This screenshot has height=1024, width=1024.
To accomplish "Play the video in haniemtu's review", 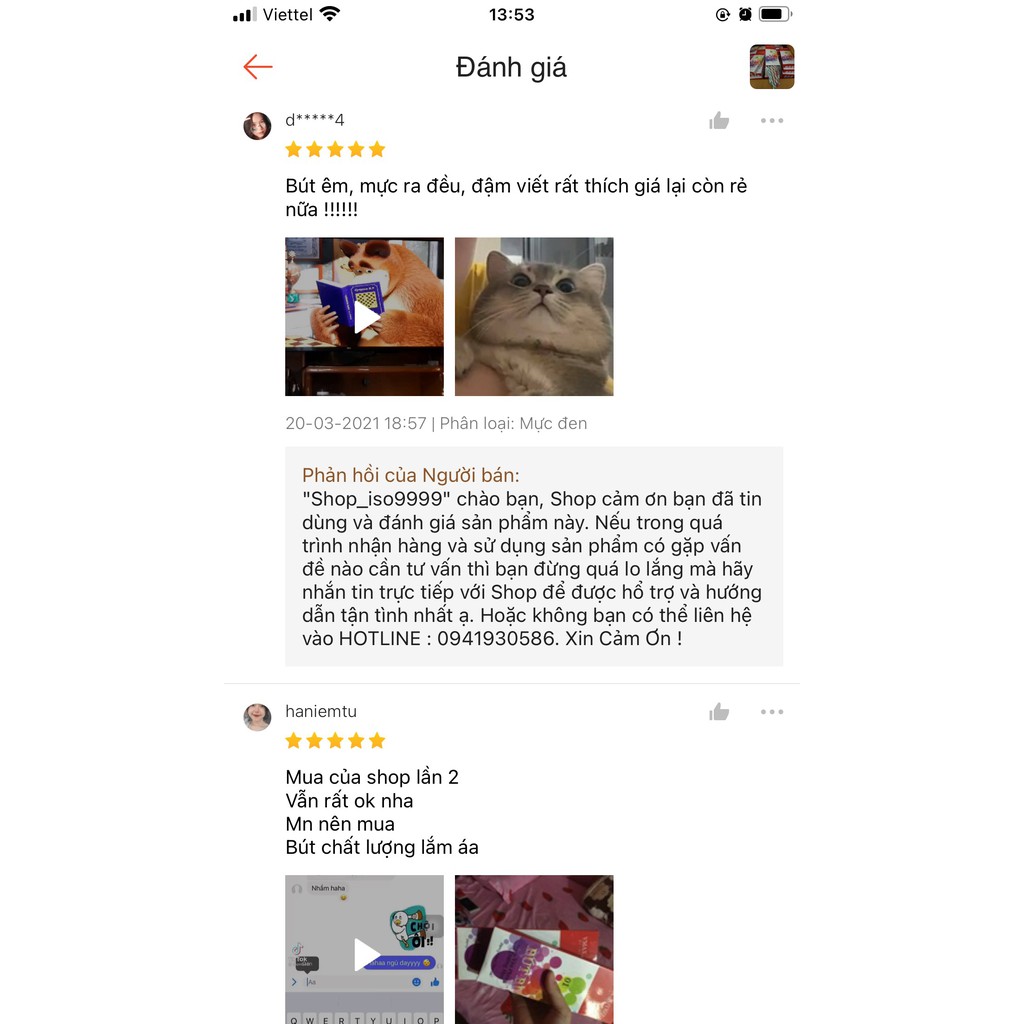I will coord(365,953).
